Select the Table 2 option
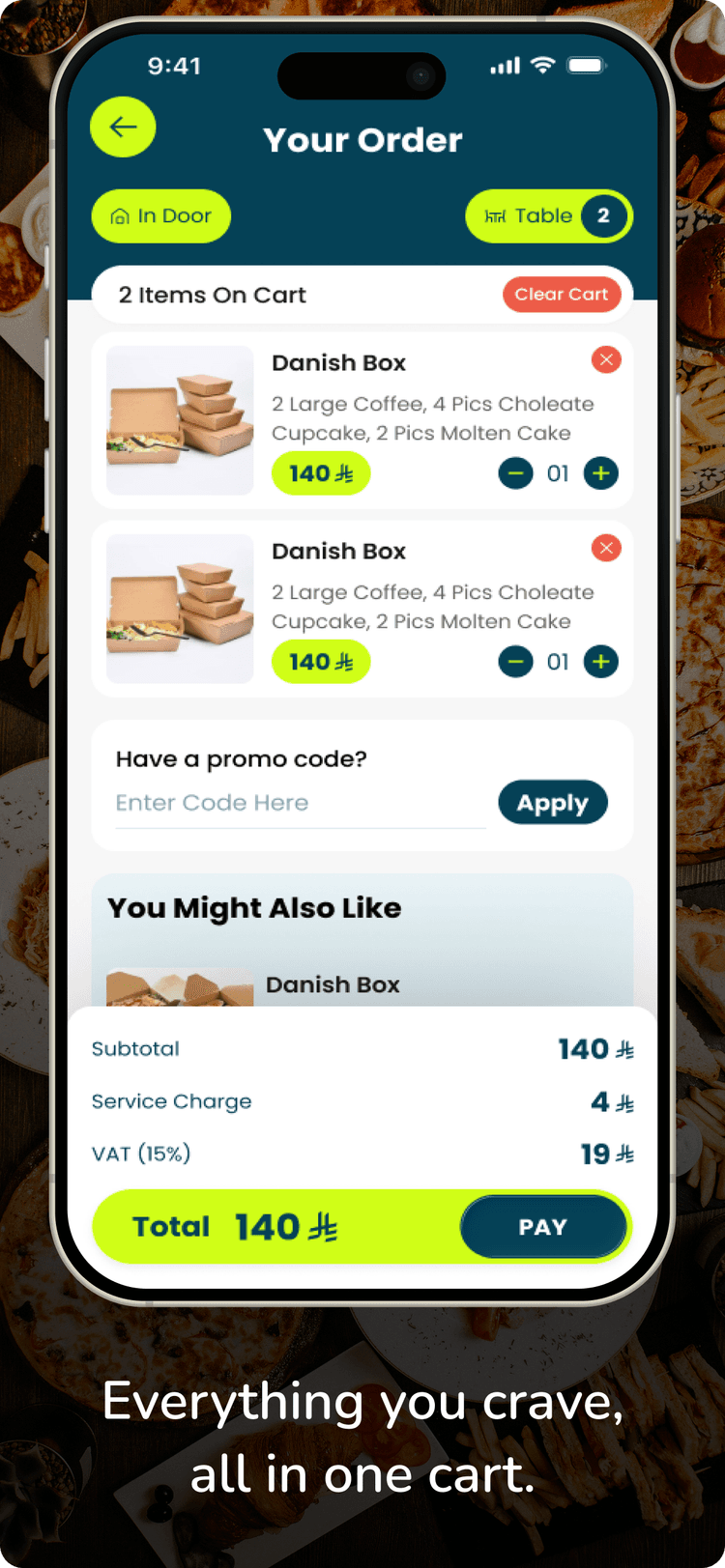The height and width of the screenshot is (1568, 725). [x=548, y=216]
